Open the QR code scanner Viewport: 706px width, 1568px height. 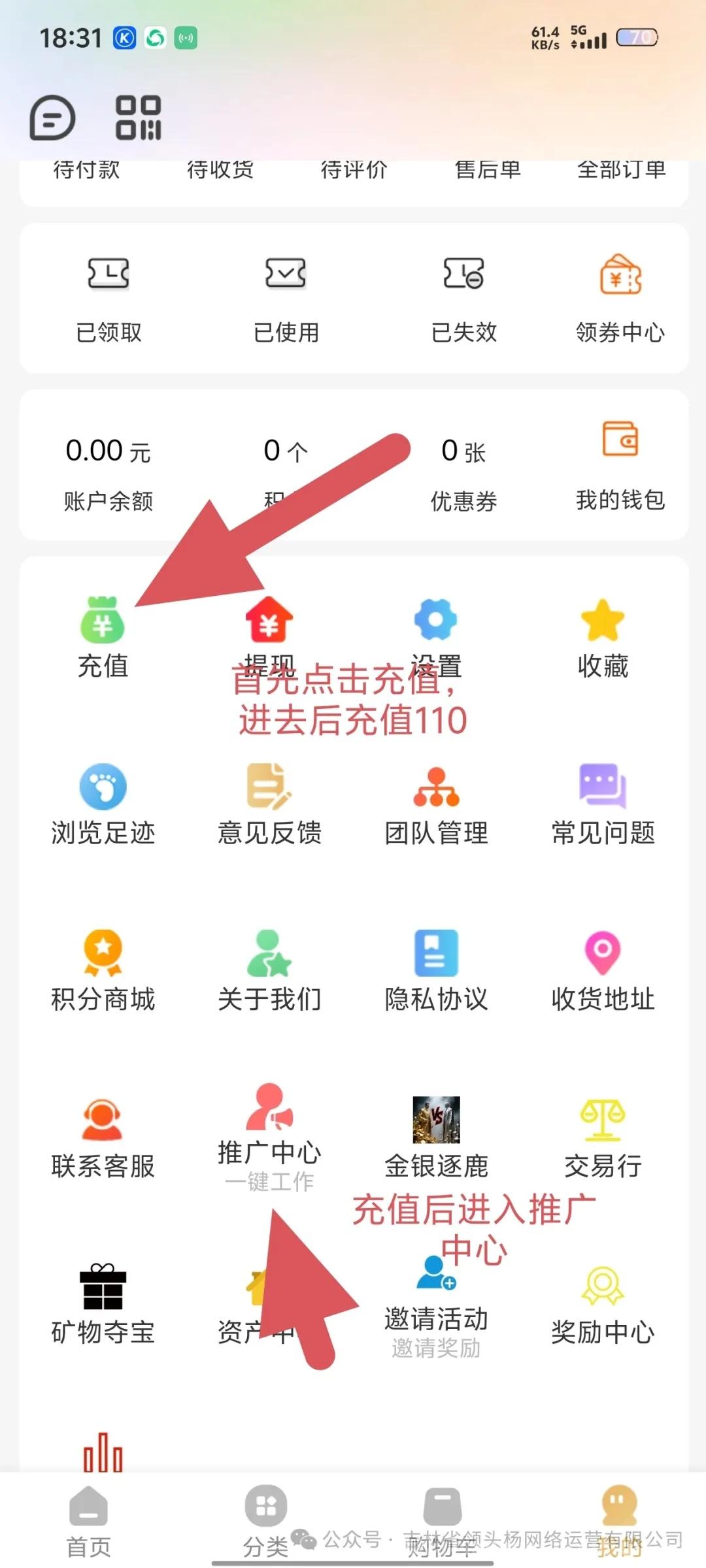[x=138, y=118]
